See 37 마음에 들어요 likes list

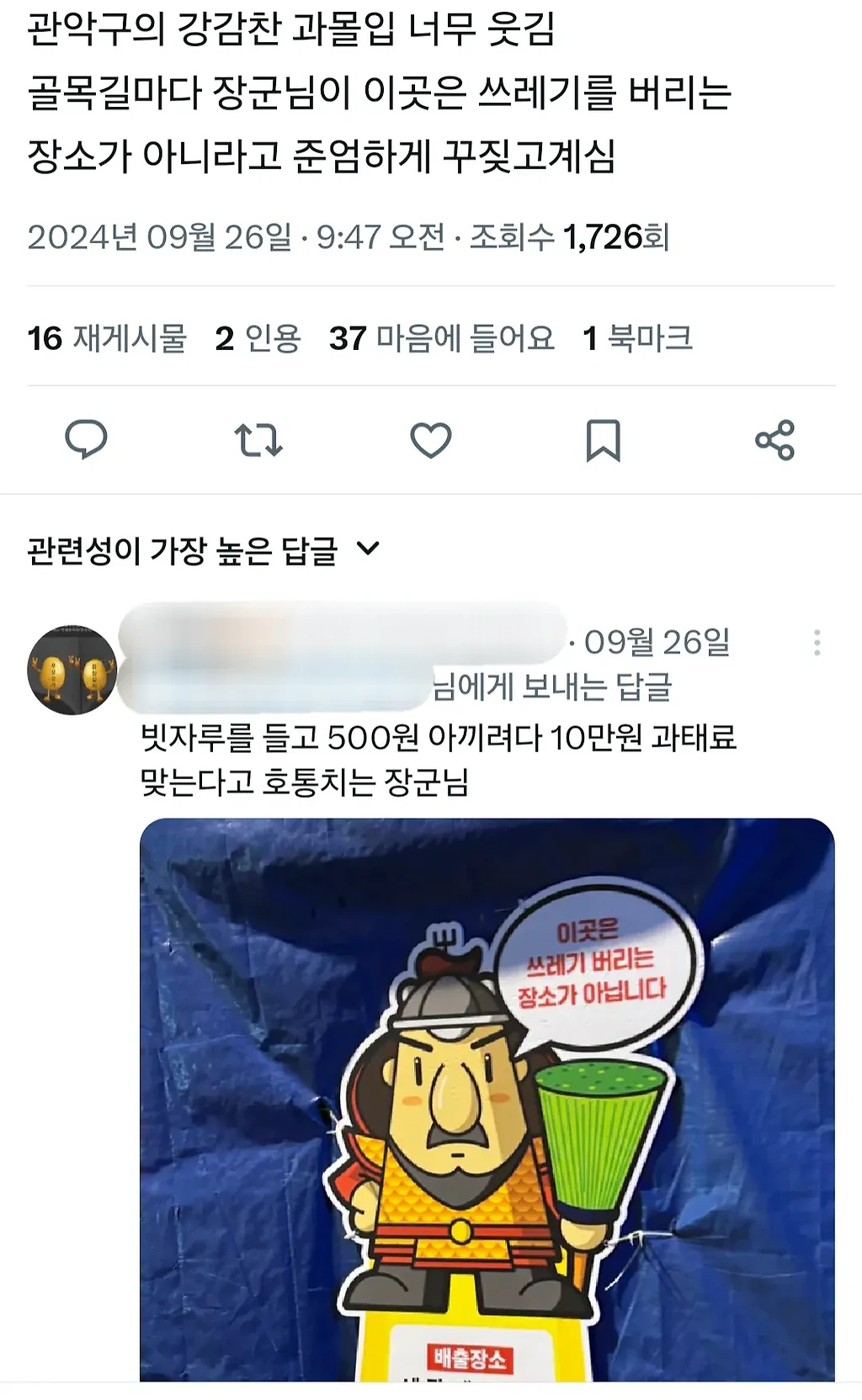(x=441, y=338)
